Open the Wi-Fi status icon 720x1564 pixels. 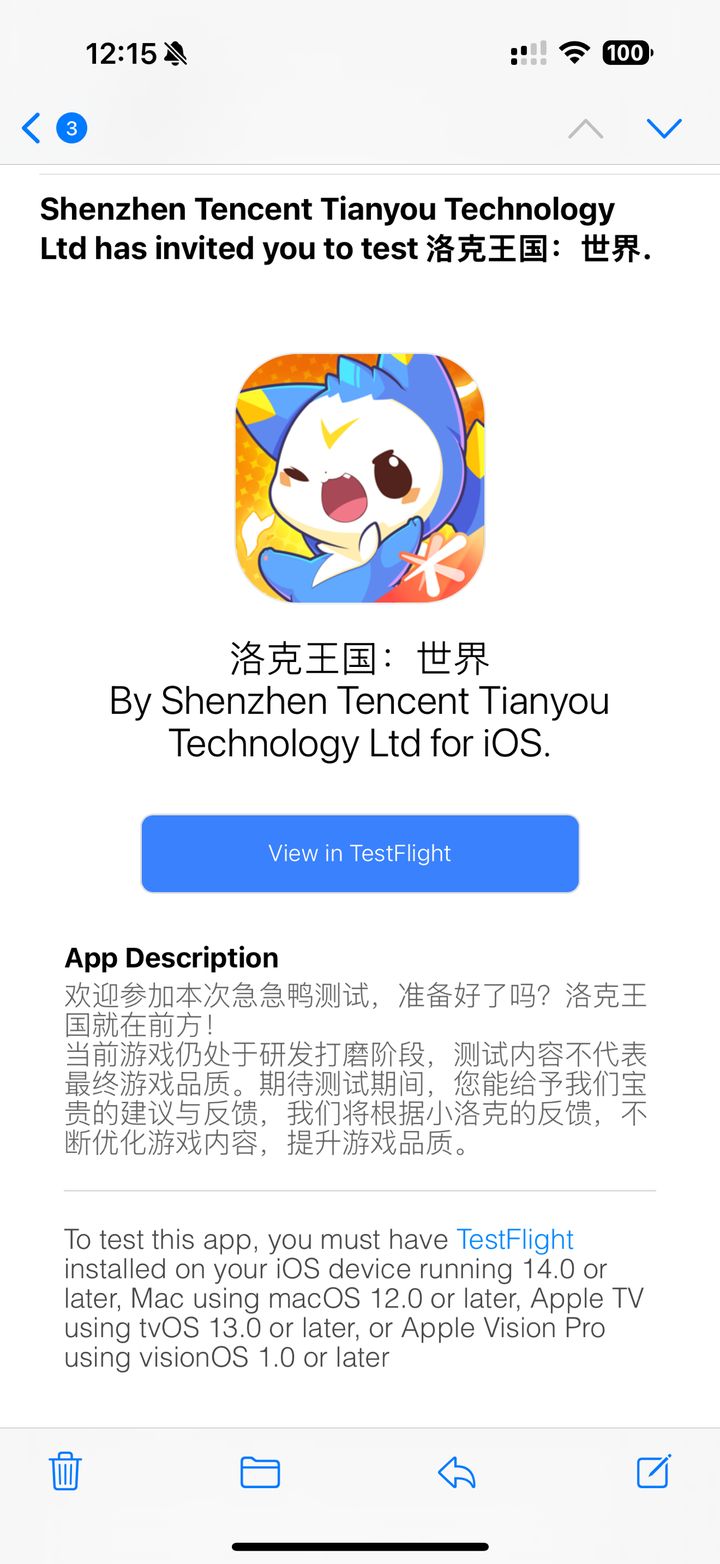coord(575,52)
